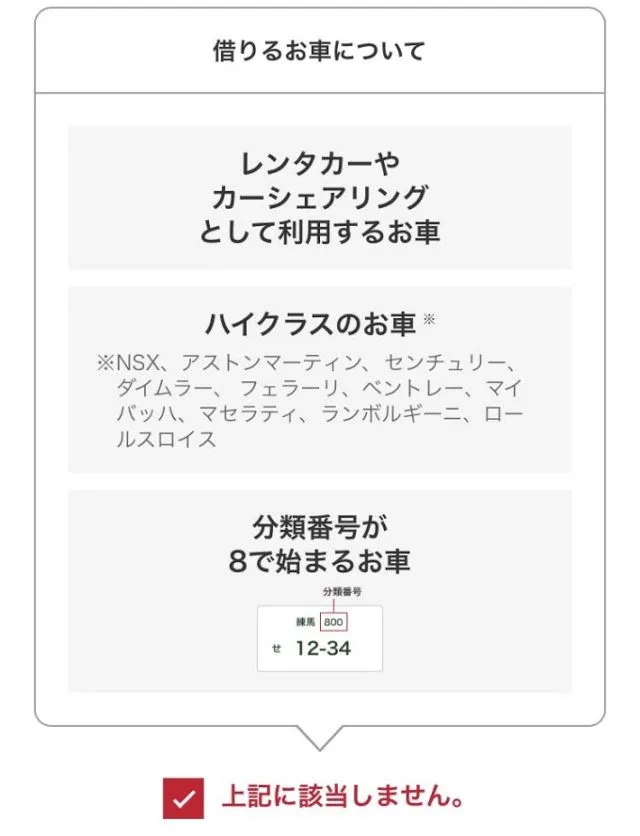This screenshot has height=836, width=640.
Task: Toggle the 上記に該当しません checkbox
Action: click(x=183, y=798)
